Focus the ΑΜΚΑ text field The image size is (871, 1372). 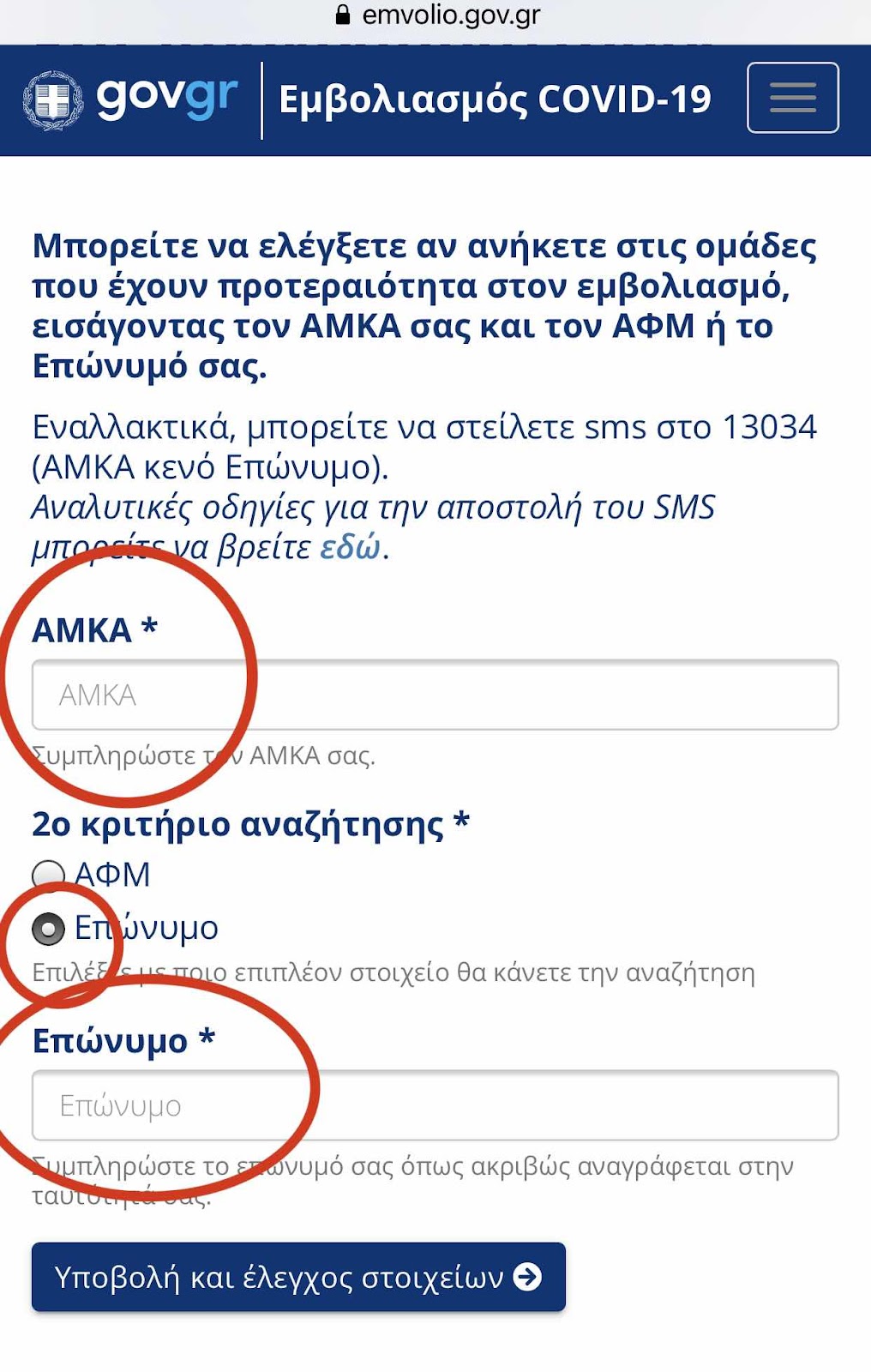[435, 695]
